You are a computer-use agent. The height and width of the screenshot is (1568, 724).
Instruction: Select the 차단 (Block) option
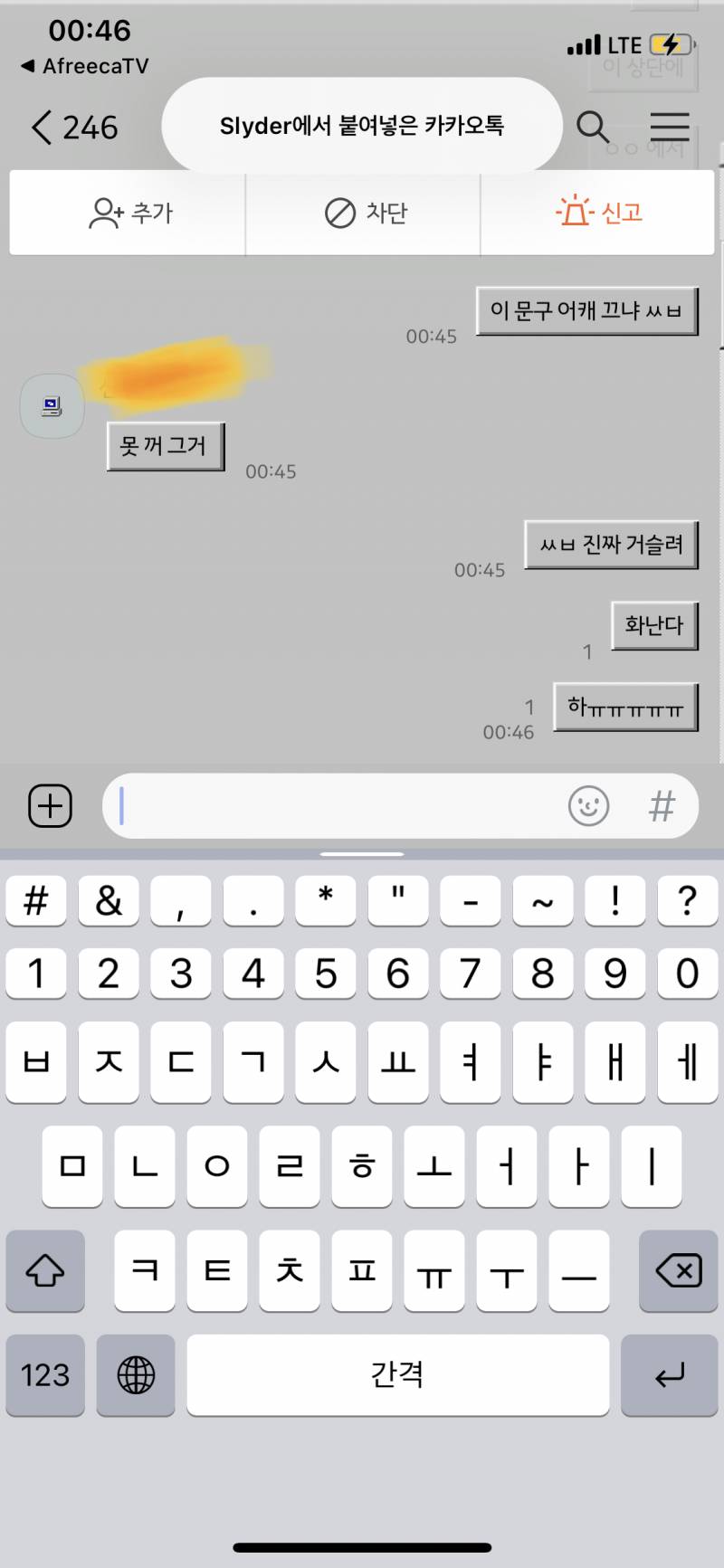coord(362,213)
